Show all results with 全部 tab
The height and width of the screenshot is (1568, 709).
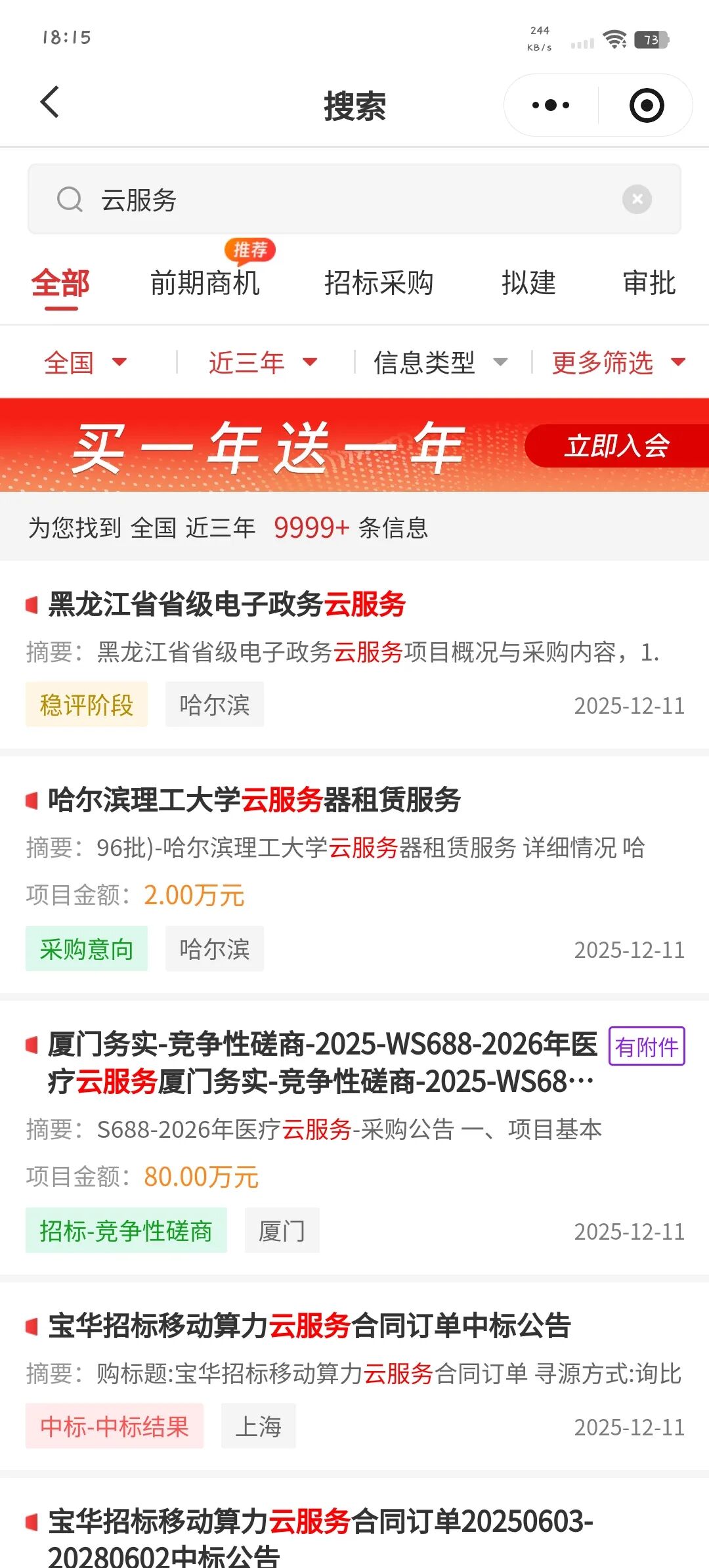pos(60,283)
